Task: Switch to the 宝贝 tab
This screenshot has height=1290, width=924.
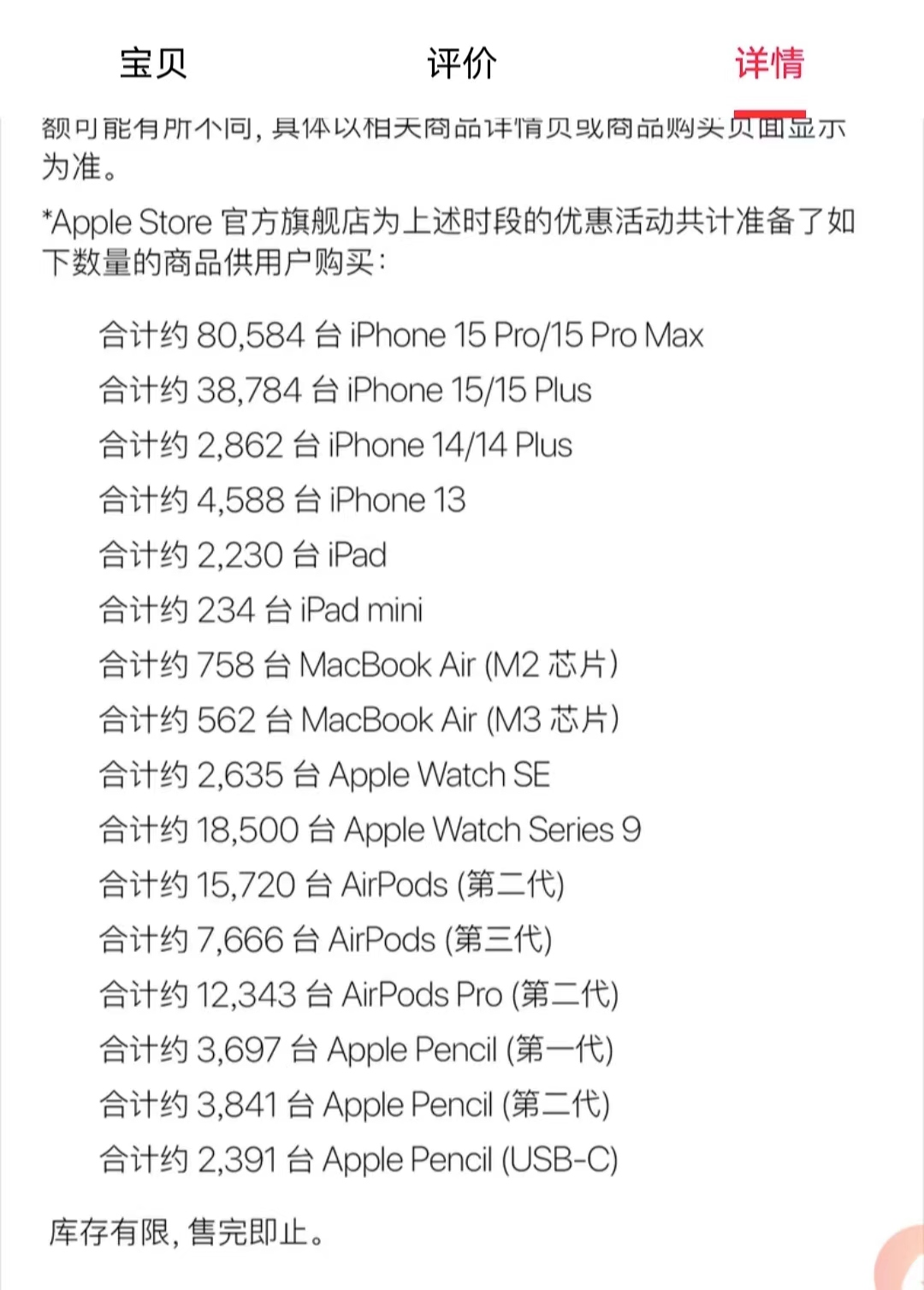Action: [153, 63]
